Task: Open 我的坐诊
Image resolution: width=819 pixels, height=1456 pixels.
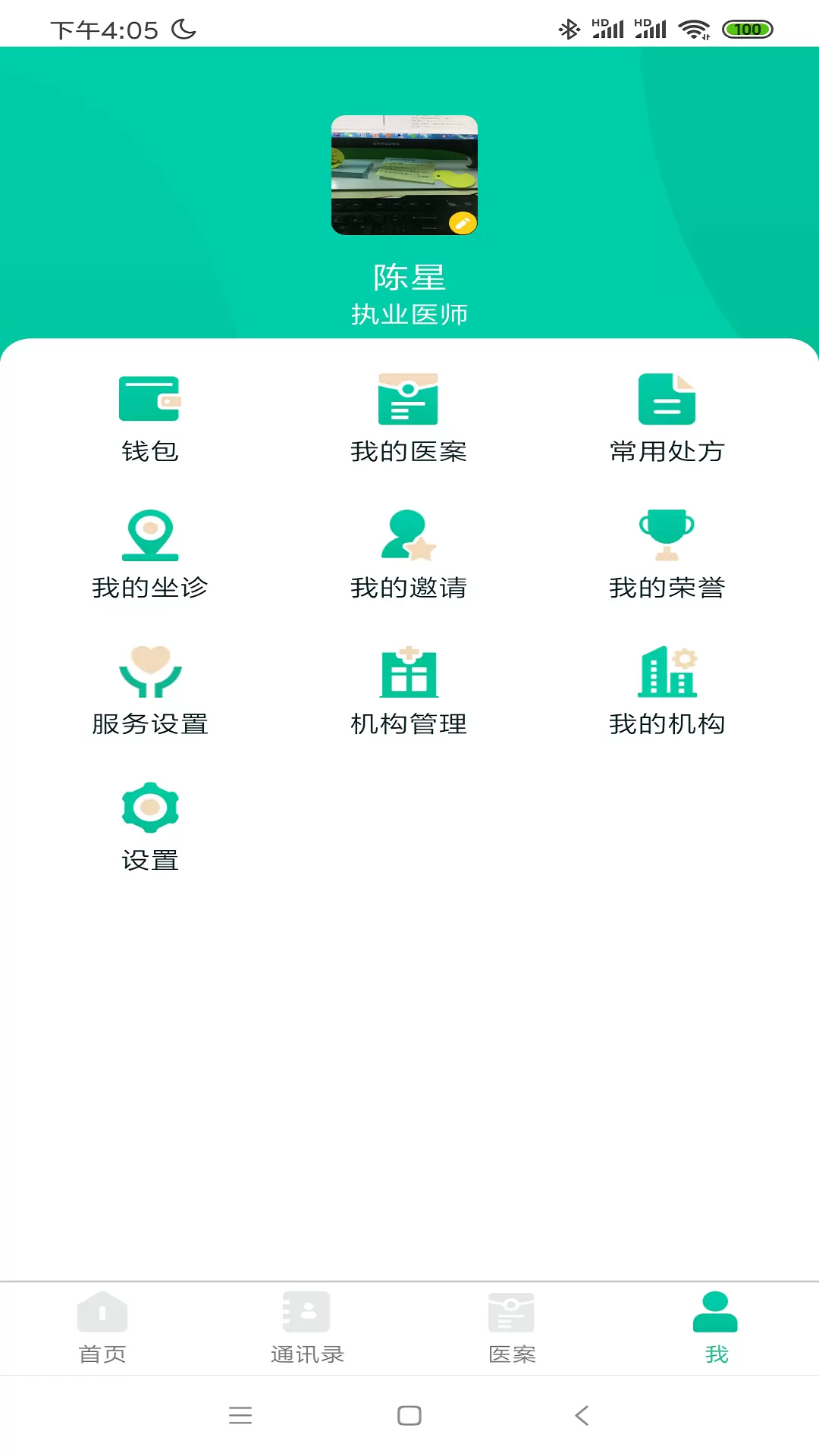Action: (x=149, y=555)
